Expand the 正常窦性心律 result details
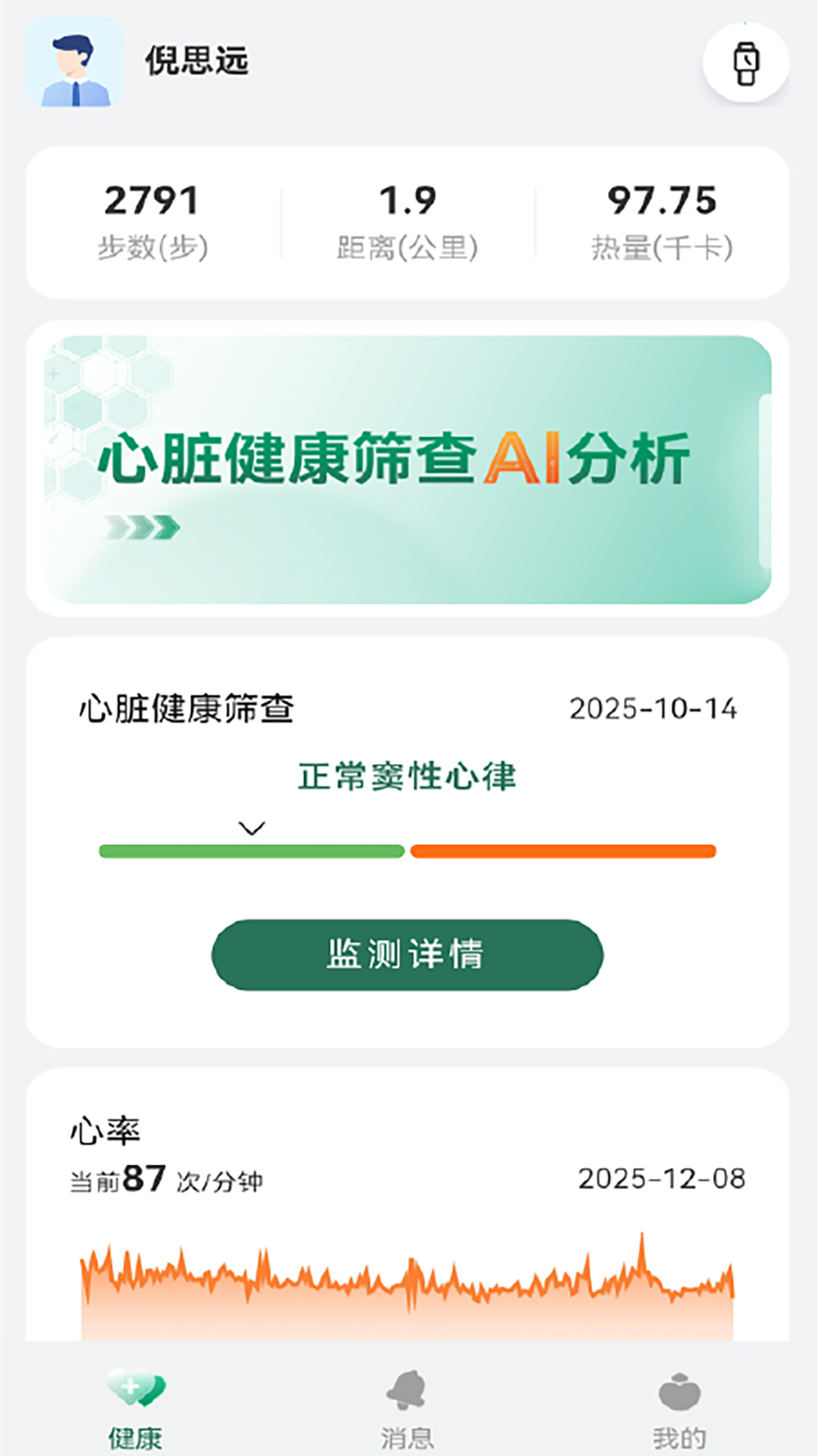The image size is (819, 1456). (x=250, y=828)
